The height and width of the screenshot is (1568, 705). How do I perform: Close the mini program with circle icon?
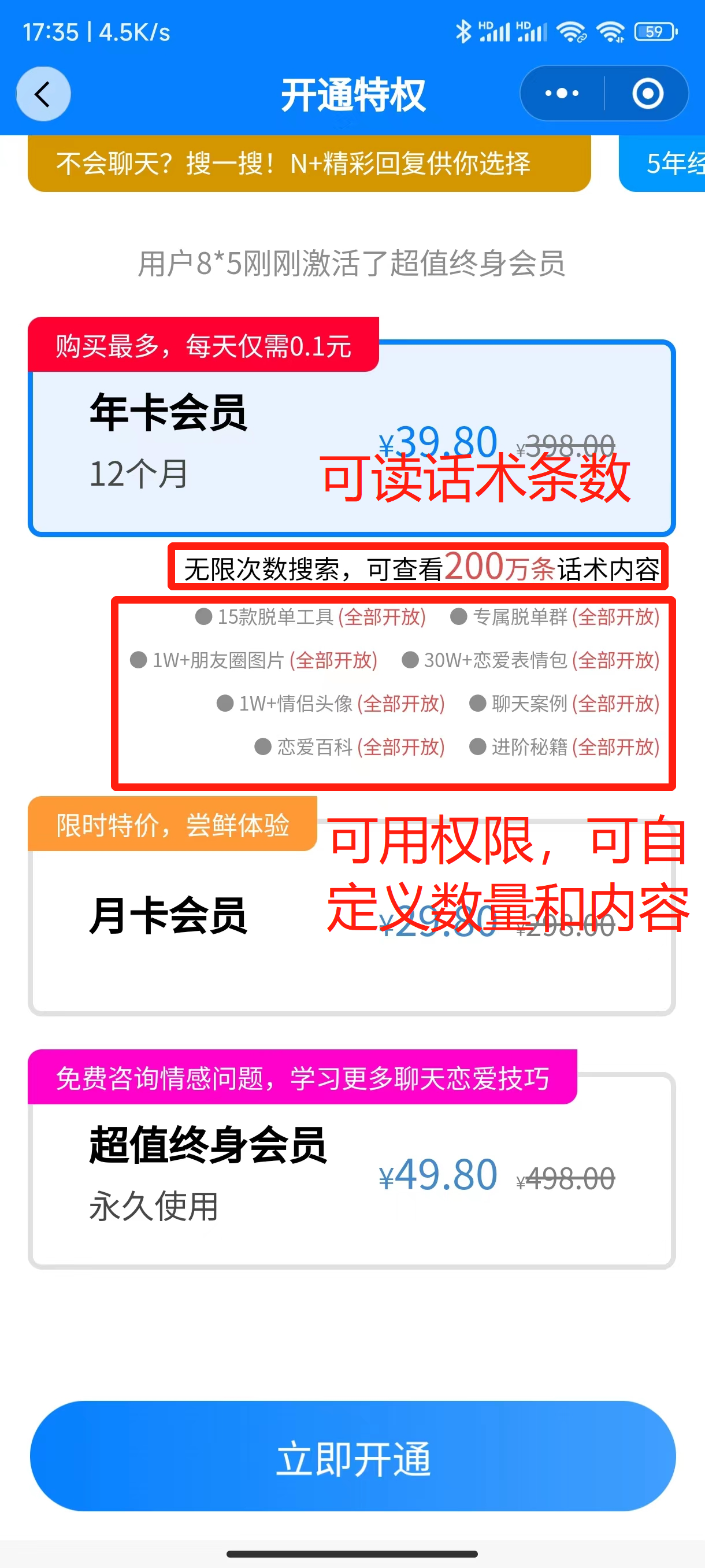(647, 94)
